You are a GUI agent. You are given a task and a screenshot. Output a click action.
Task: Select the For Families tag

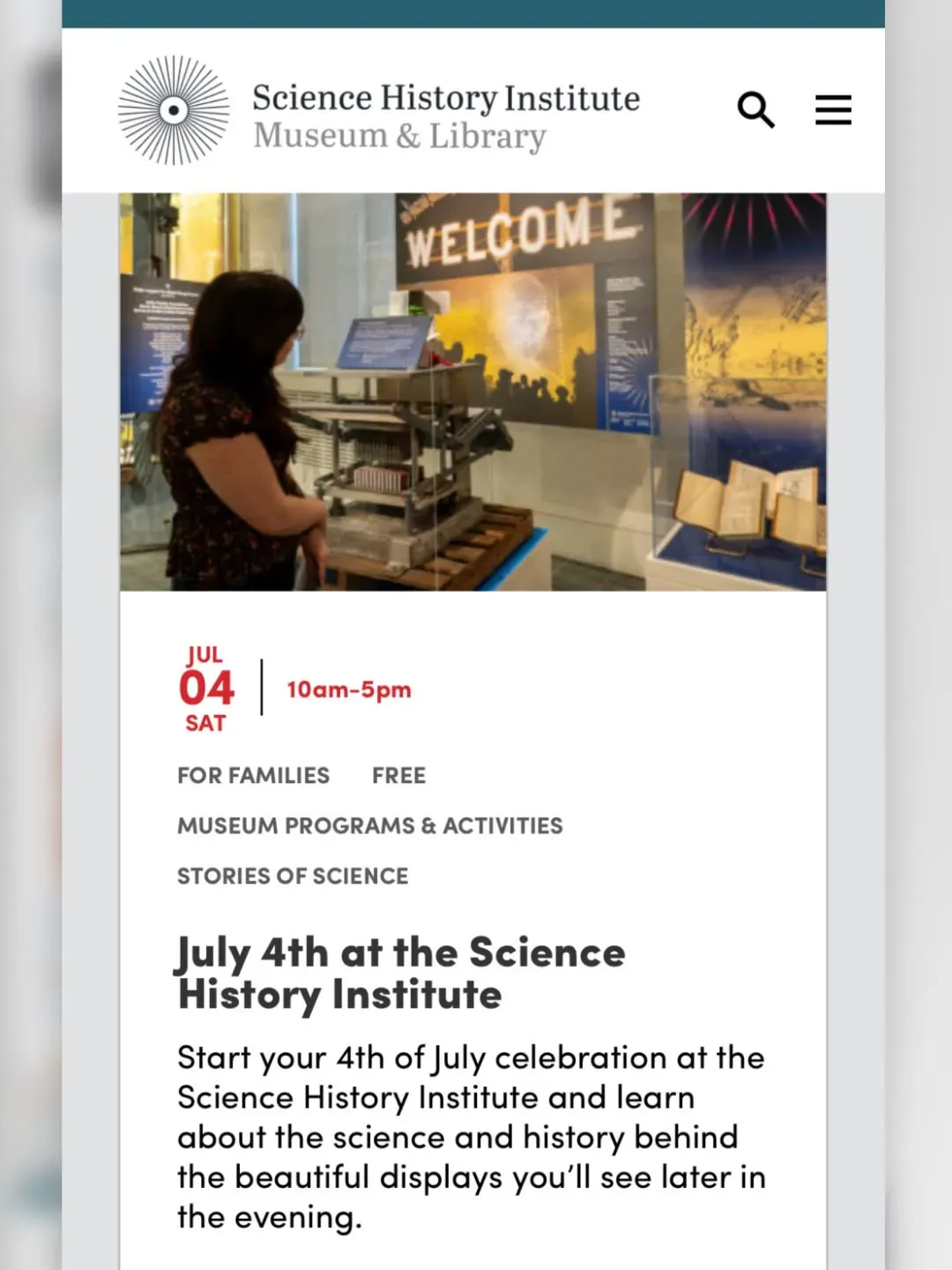[x=253, y=775]
